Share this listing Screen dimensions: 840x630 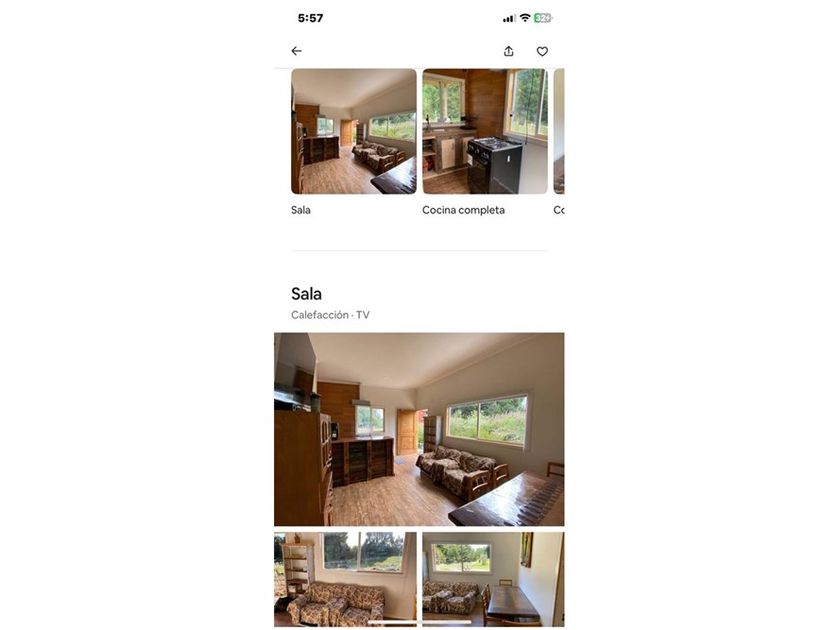click(508, 51)
